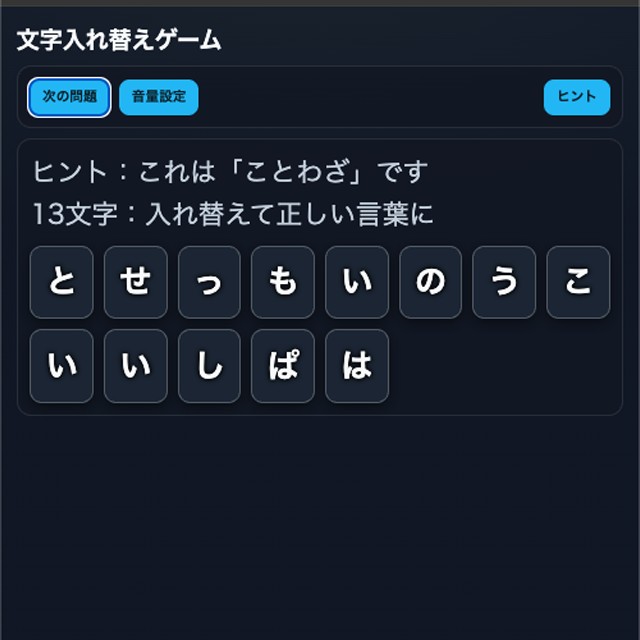Image resolution: width=640 pixels, height=640 pixels.
Task: Pick the ぱ letter tile
Action: [x=283, y=366]
